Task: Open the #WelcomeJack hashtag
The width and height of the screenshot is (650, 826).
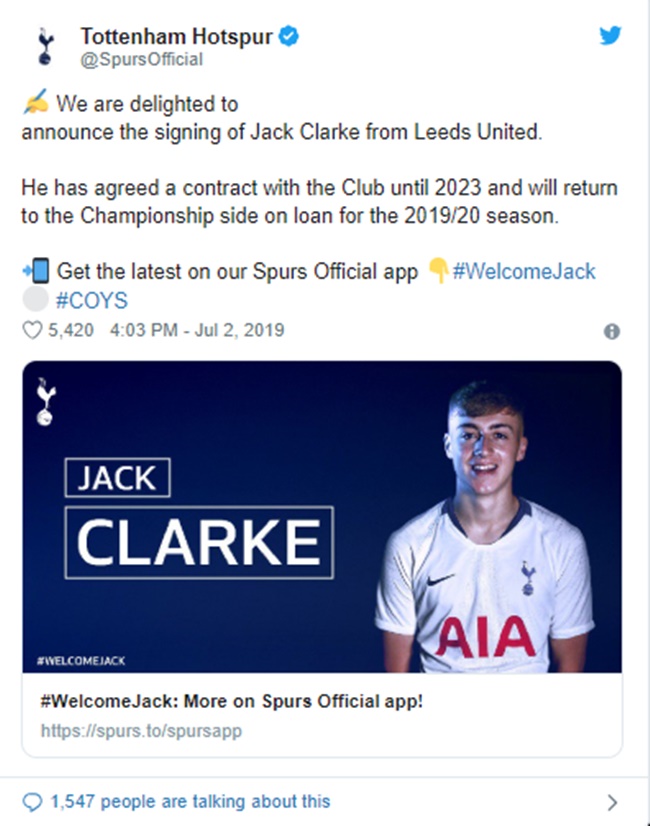Action: point(524,271)
